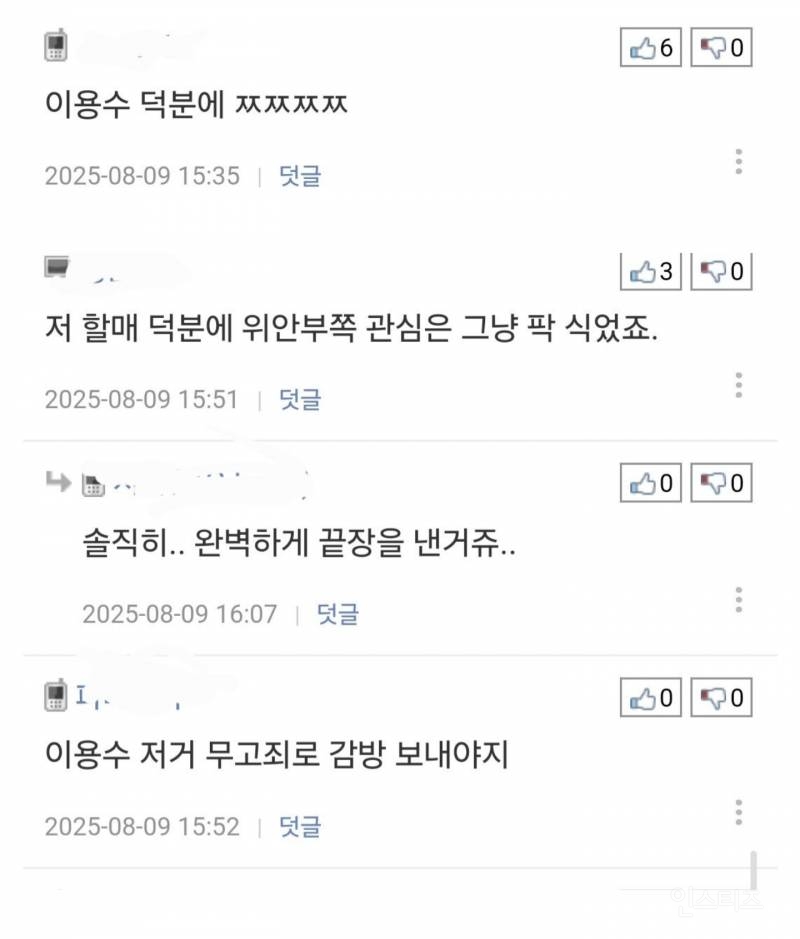The image size is (800, 939).
Task: Tap 덧글 under the 15:51 comment
Action: [300, 400]
